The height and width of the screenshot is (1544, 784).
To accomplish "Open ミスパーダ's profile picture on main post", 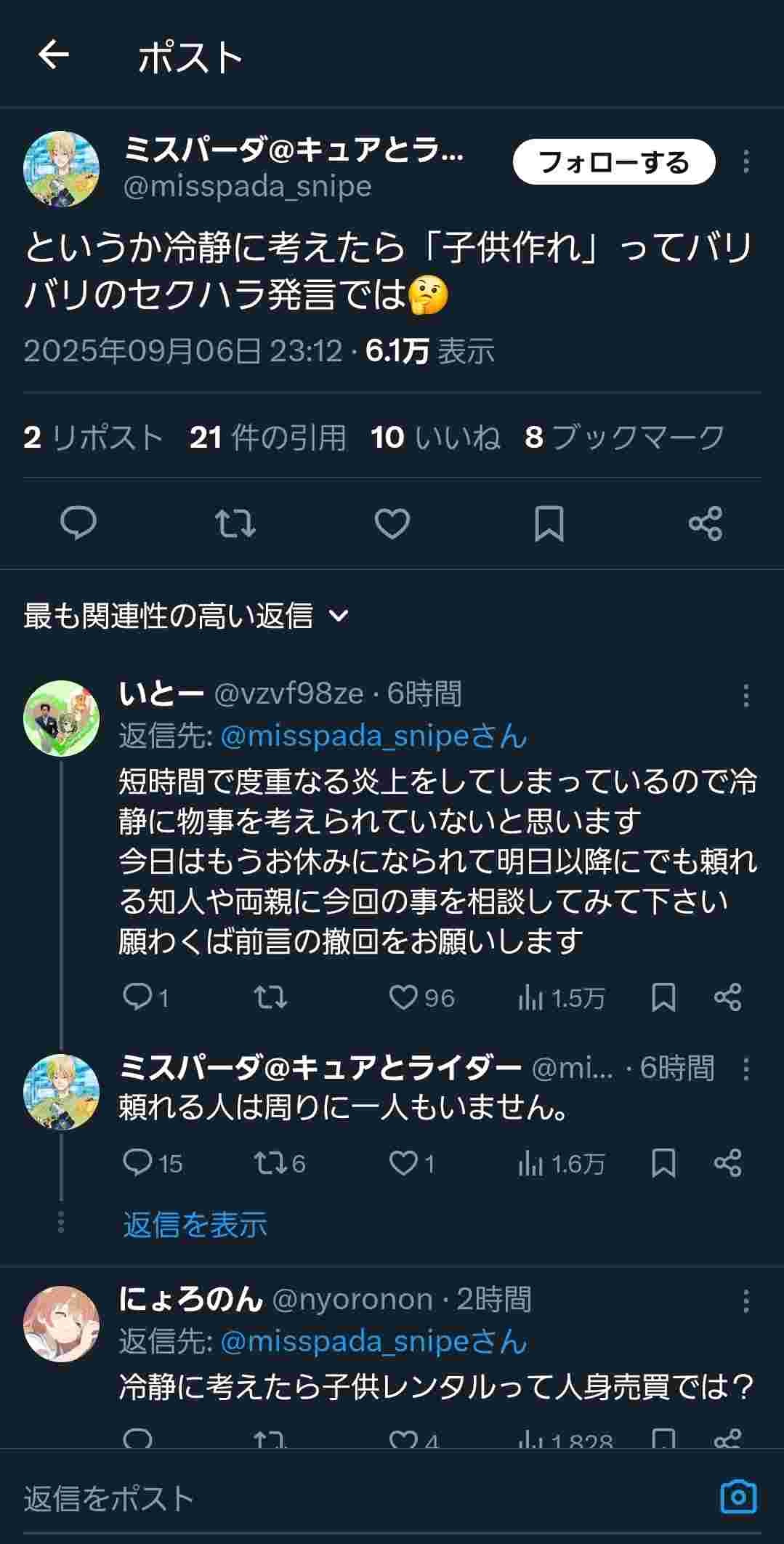I will 61,169.
